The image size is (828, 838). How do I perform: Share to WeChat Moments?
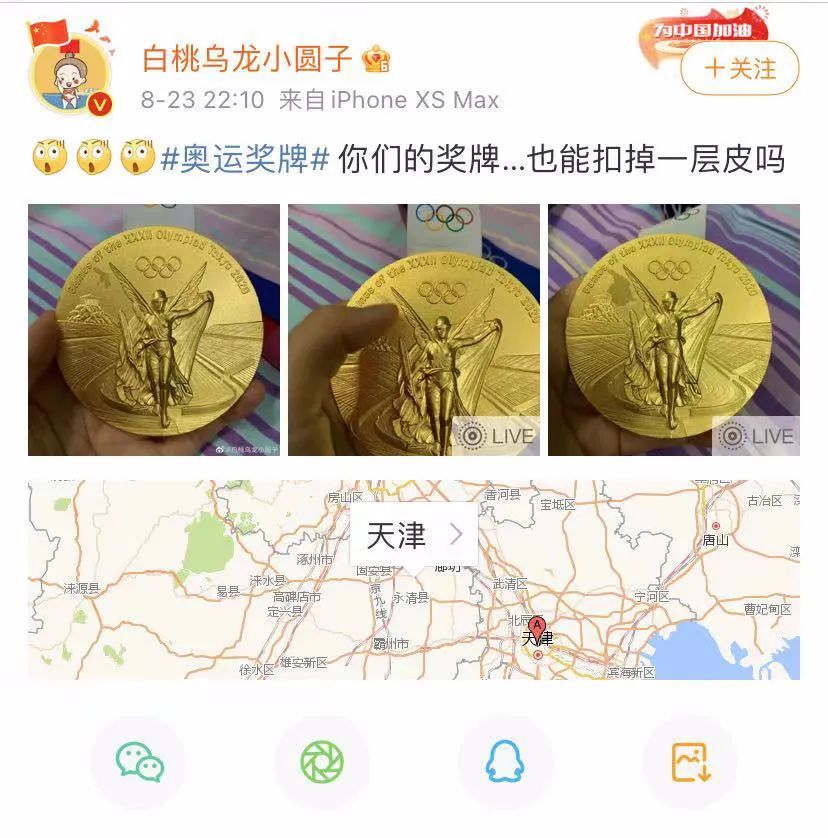point(322,762)
